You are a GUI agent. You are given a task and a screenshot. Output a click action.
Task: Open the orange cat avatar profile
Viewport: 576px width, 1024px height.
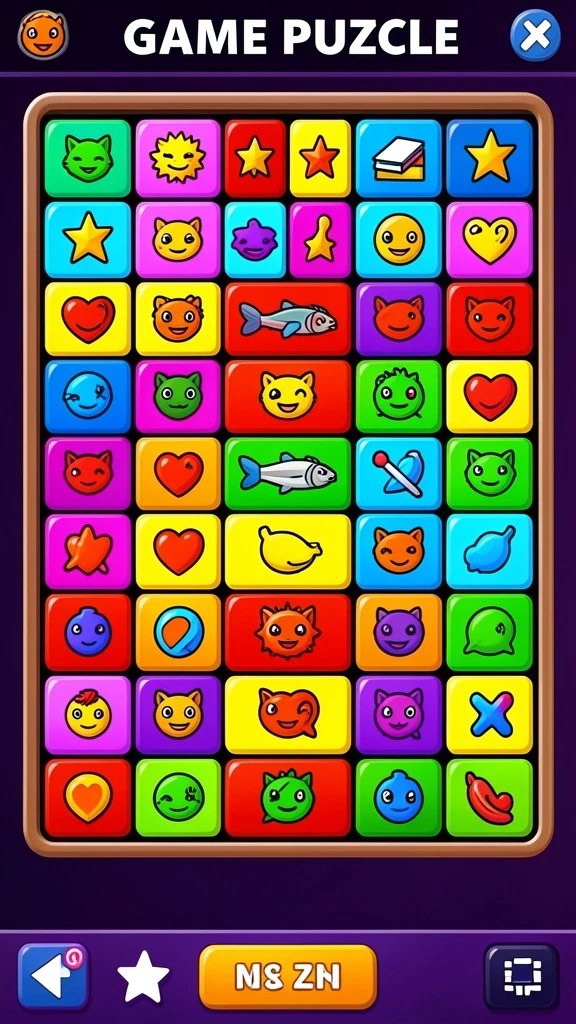tap(43, 35)
